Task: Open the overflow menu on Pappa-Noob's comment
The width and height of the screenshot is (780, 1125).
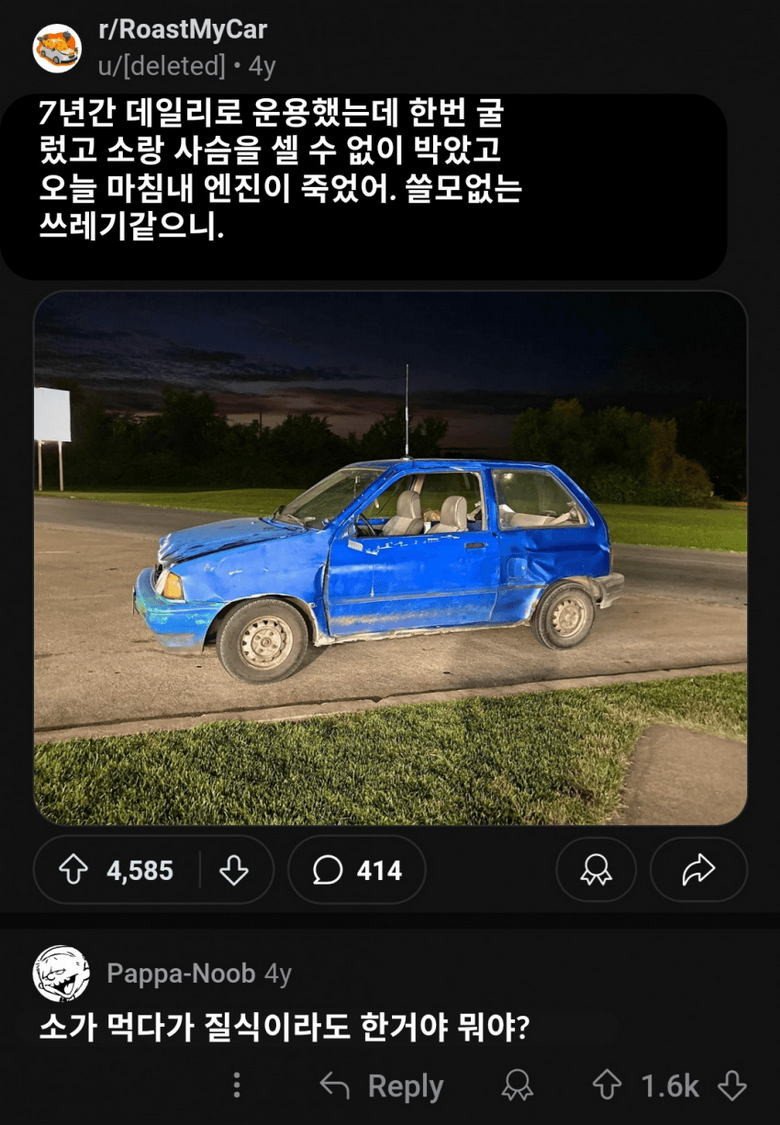Action: tap(236, 1086)
